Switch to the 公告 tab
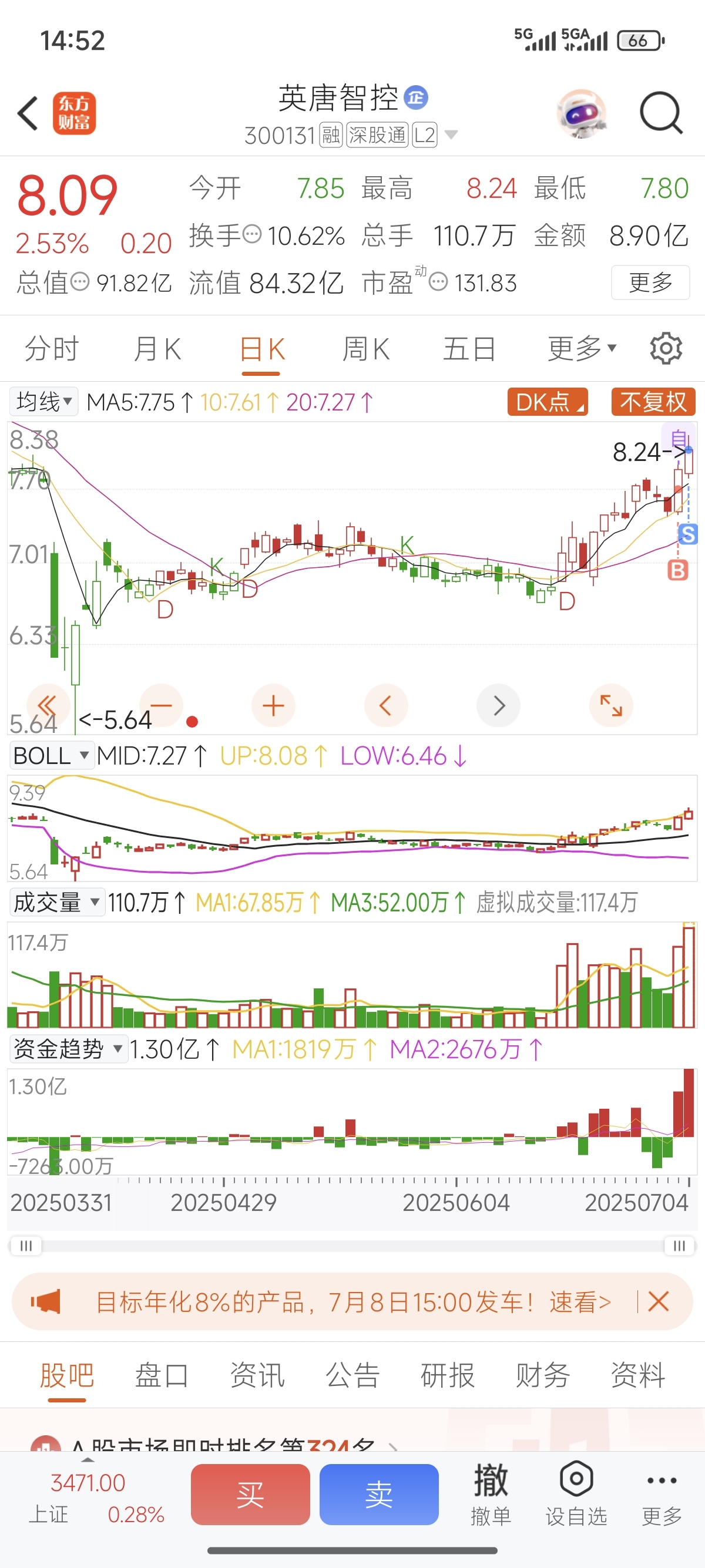Screen dimensions: 705x1568 click(x=352, y=1375)
